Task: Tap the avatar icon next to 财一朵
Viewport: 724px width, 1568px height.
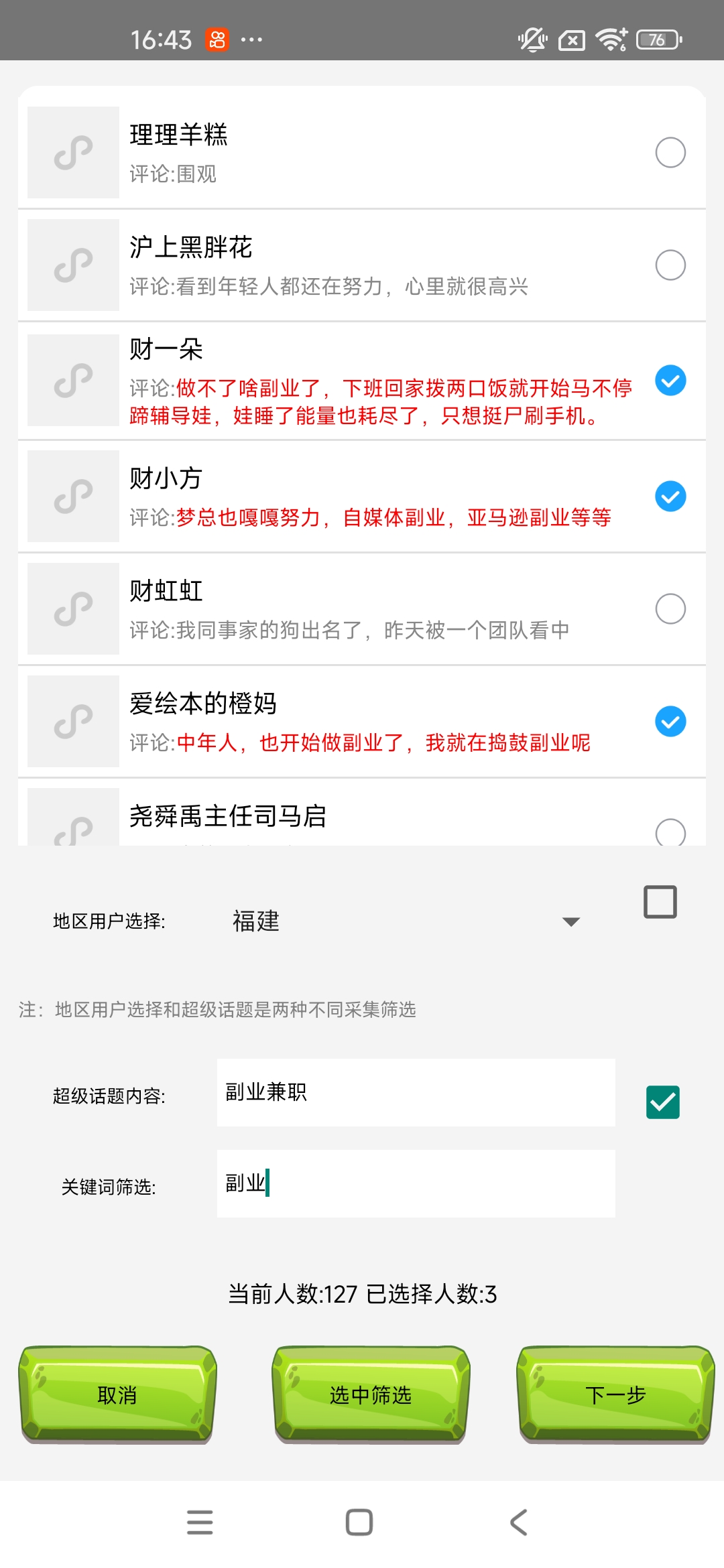Action: point(72,380)
